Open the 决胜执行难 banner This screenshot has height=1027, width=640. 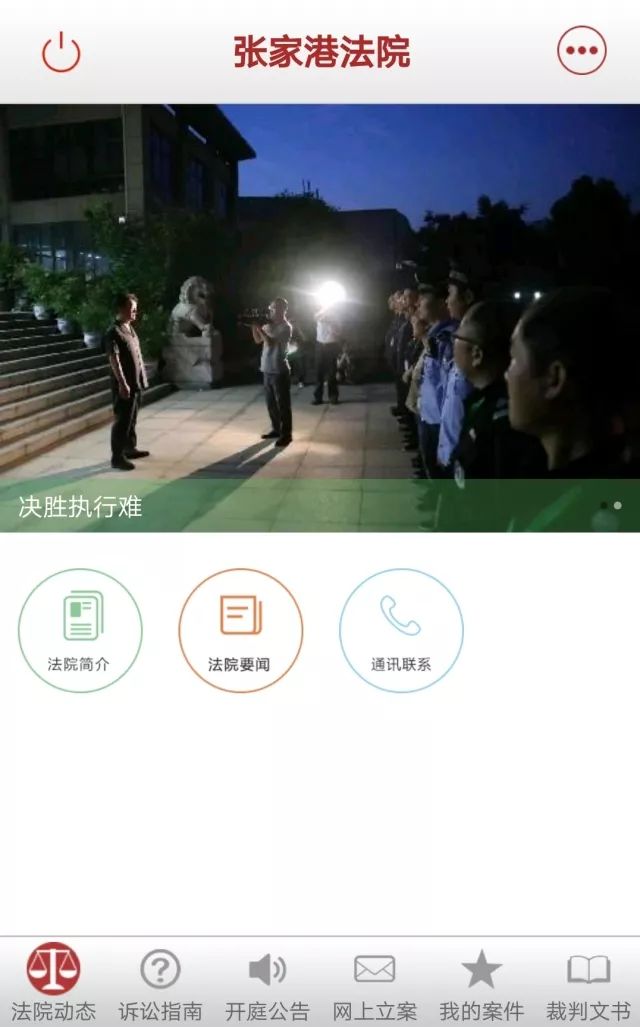coord(320,318)
